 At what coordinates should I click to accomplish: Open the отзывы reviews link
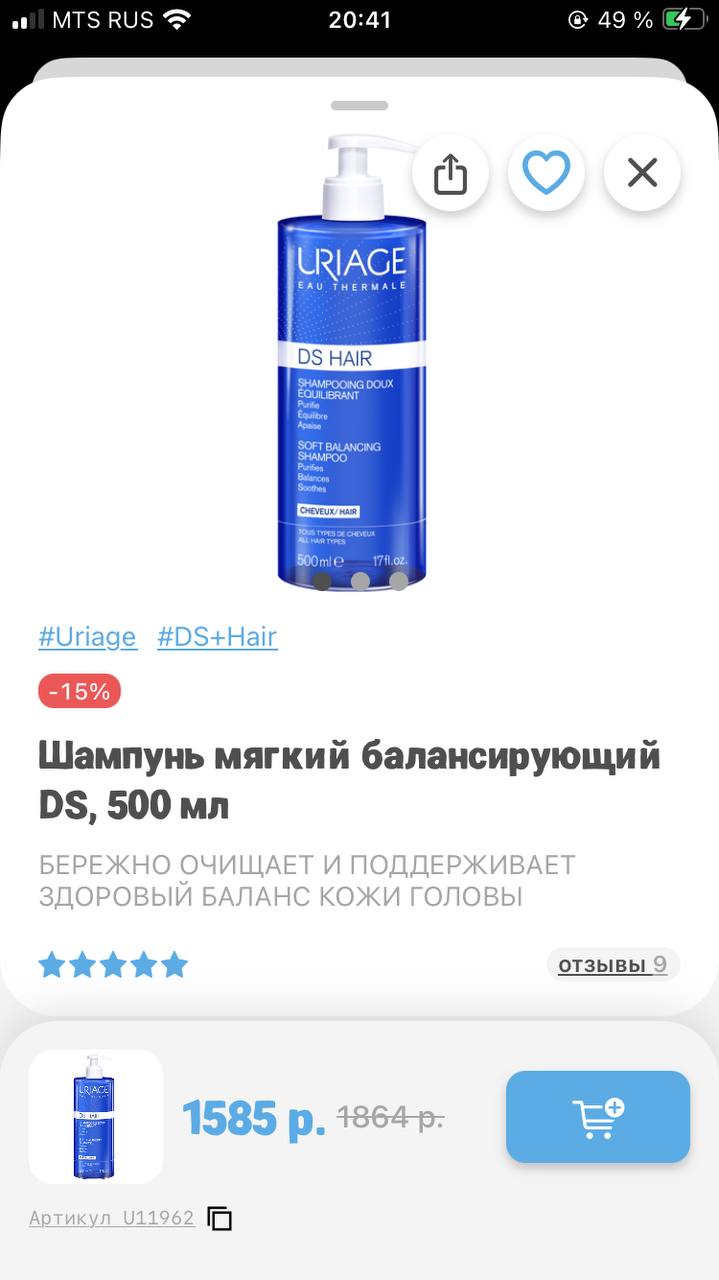coord(613,965)
